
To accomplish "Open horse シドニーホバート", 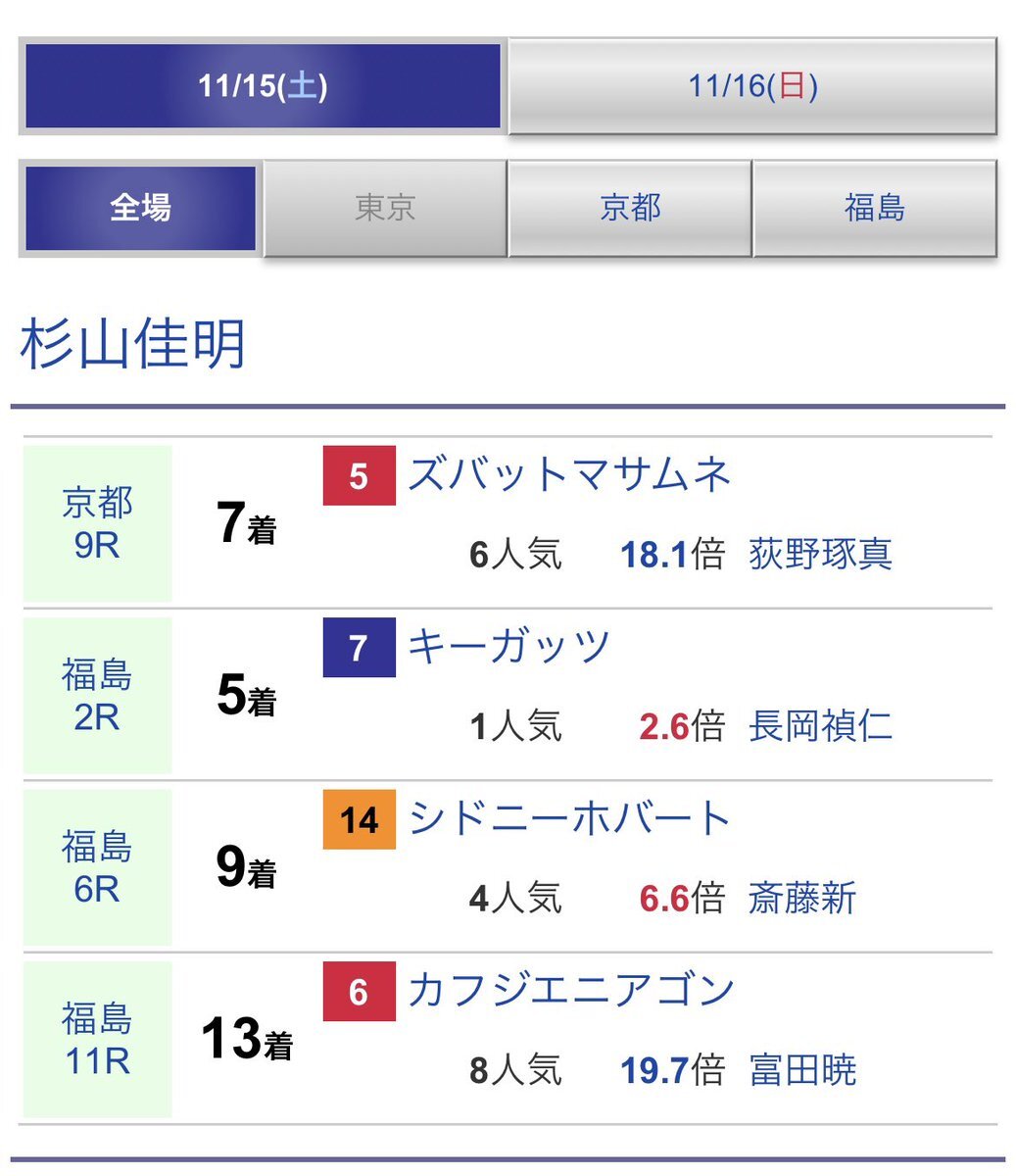I will 569,818.
